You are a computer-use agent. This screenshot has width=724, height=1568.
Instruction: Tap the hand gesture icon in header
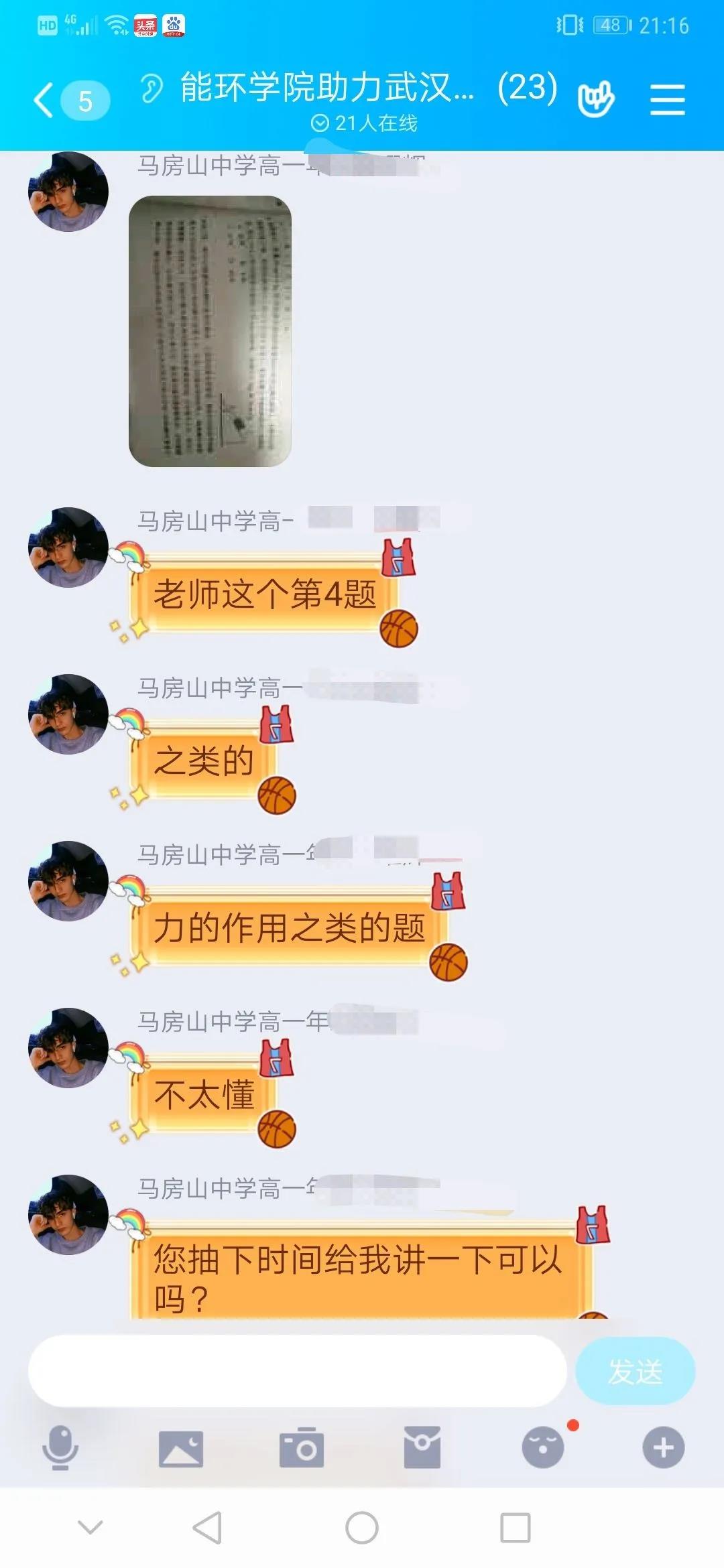pos(595,99)
